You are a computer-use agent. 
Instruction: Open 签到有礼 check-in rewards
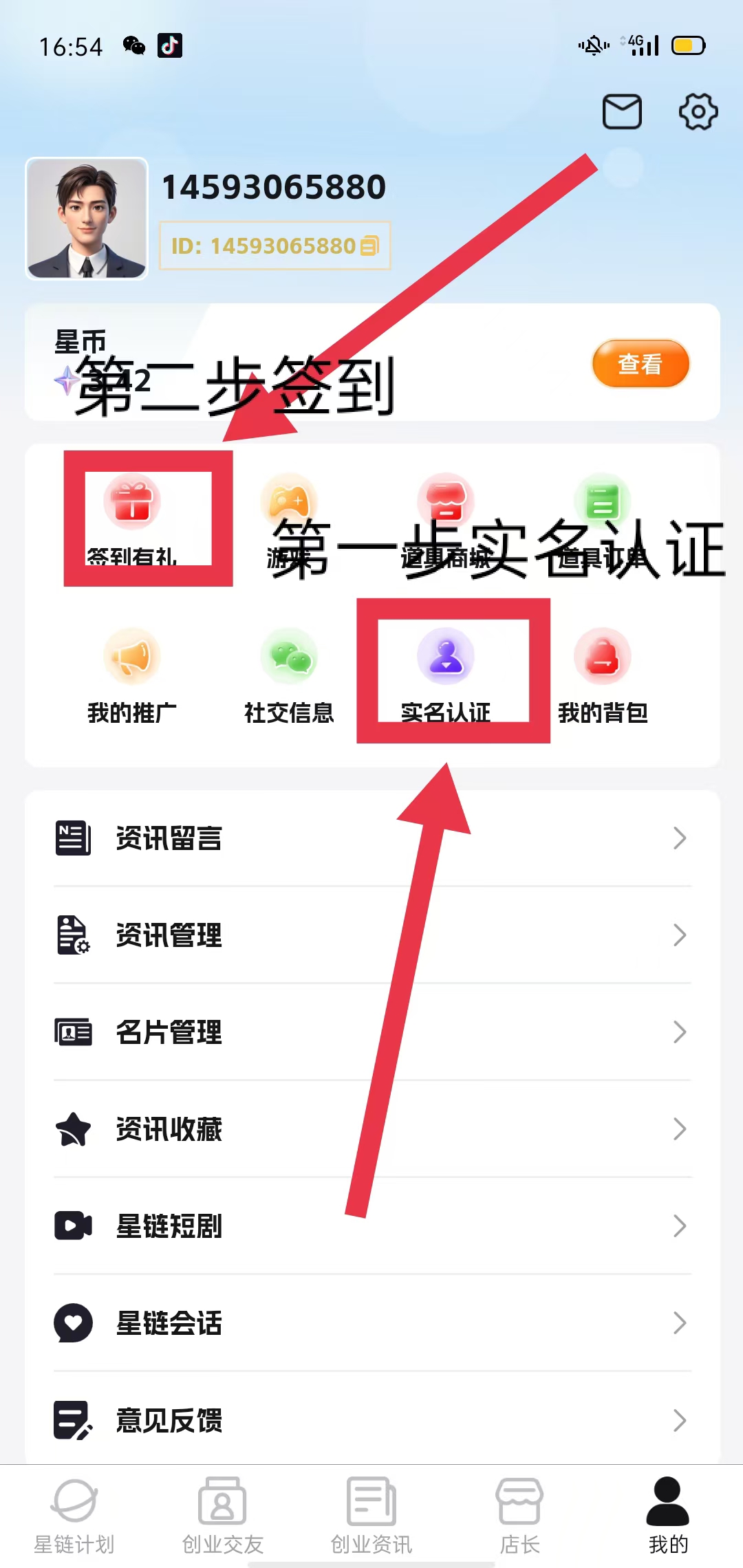(x=132, y=521)
